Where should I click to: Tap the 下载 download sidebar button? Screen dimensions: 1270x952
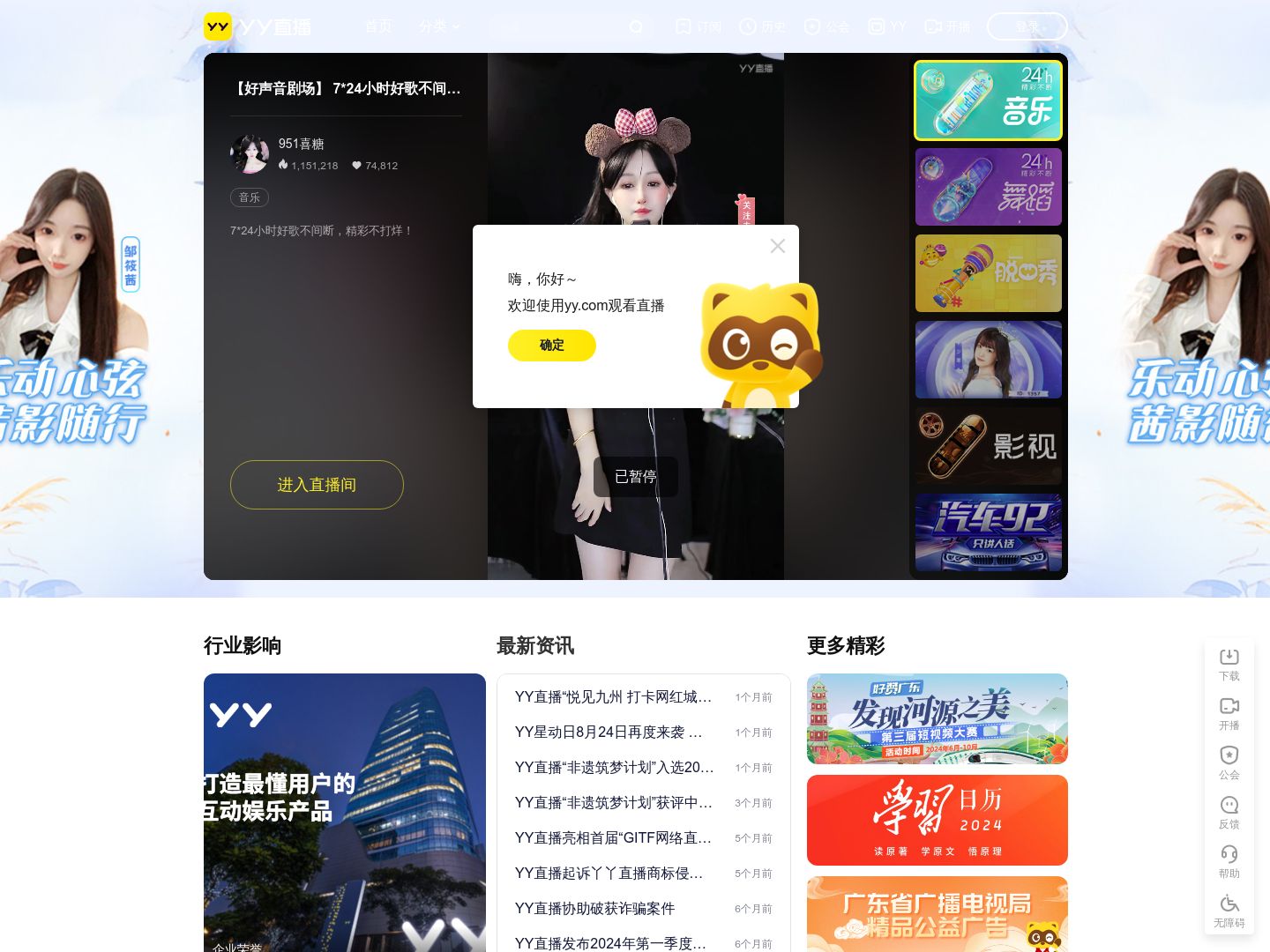tap(1229, 664)
